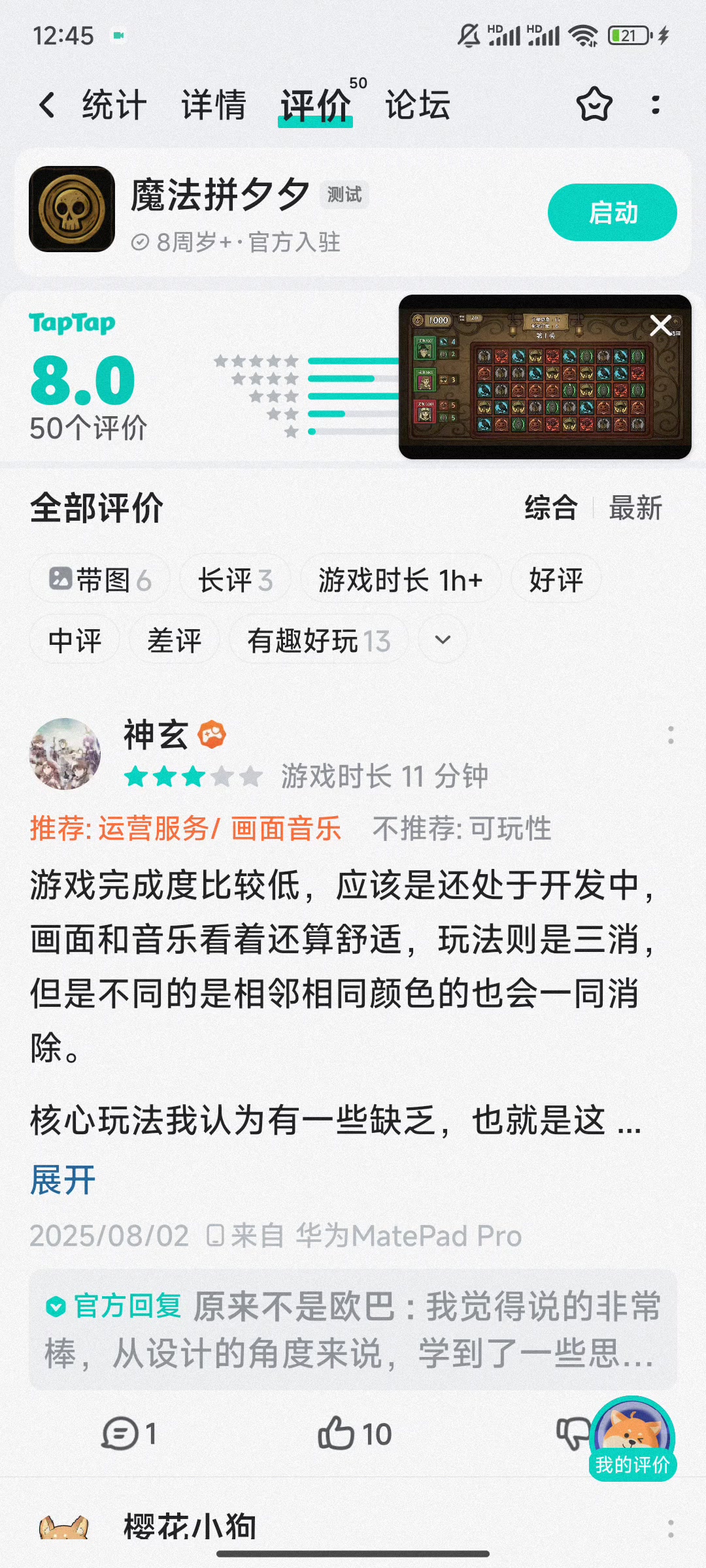Expand 神玄's review with 展开
The height and width of the screenshot is (1568, 706).
coord(63,1180)
